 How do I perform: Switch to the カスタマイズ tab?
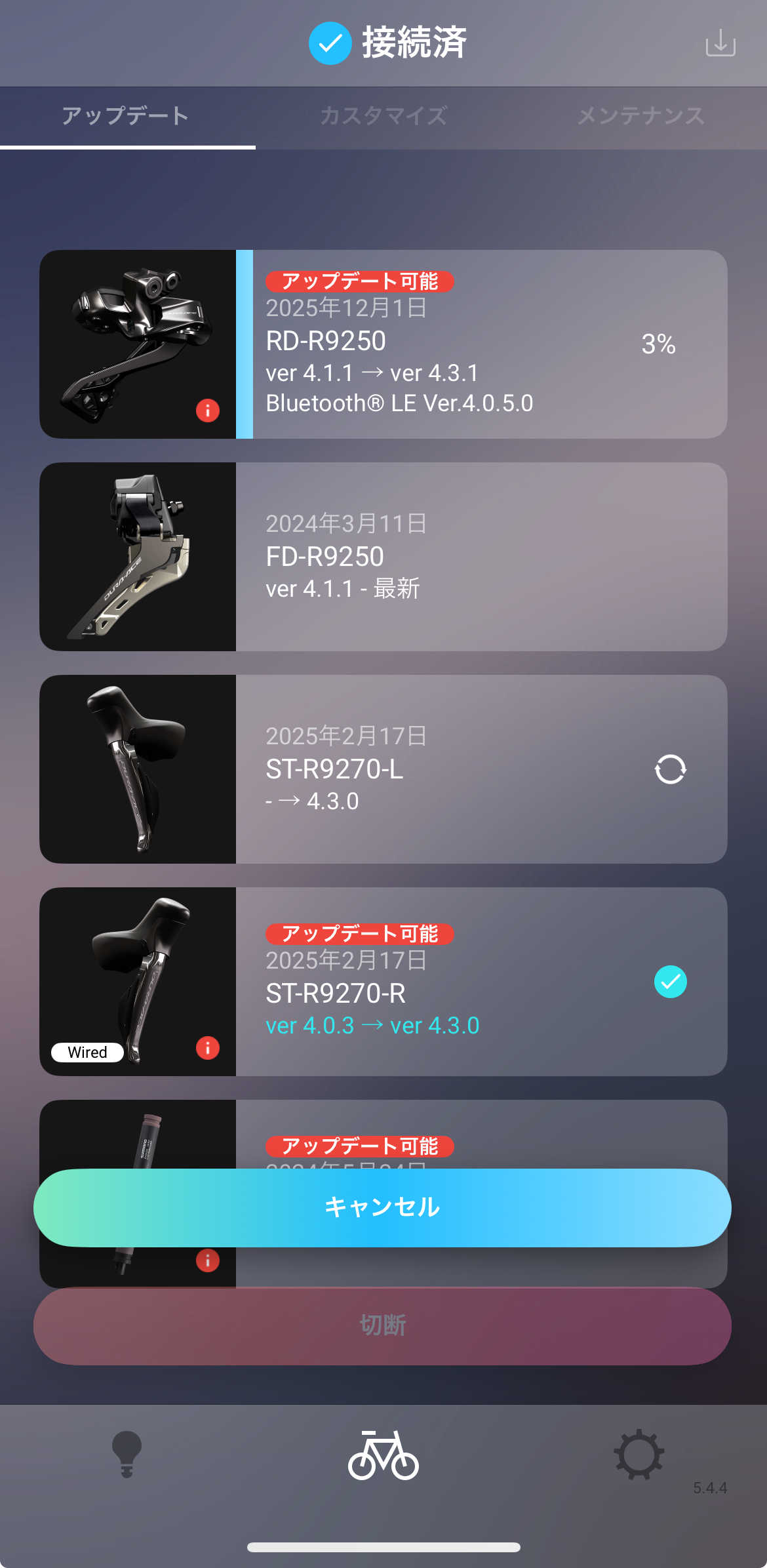[x=383, y=116]
